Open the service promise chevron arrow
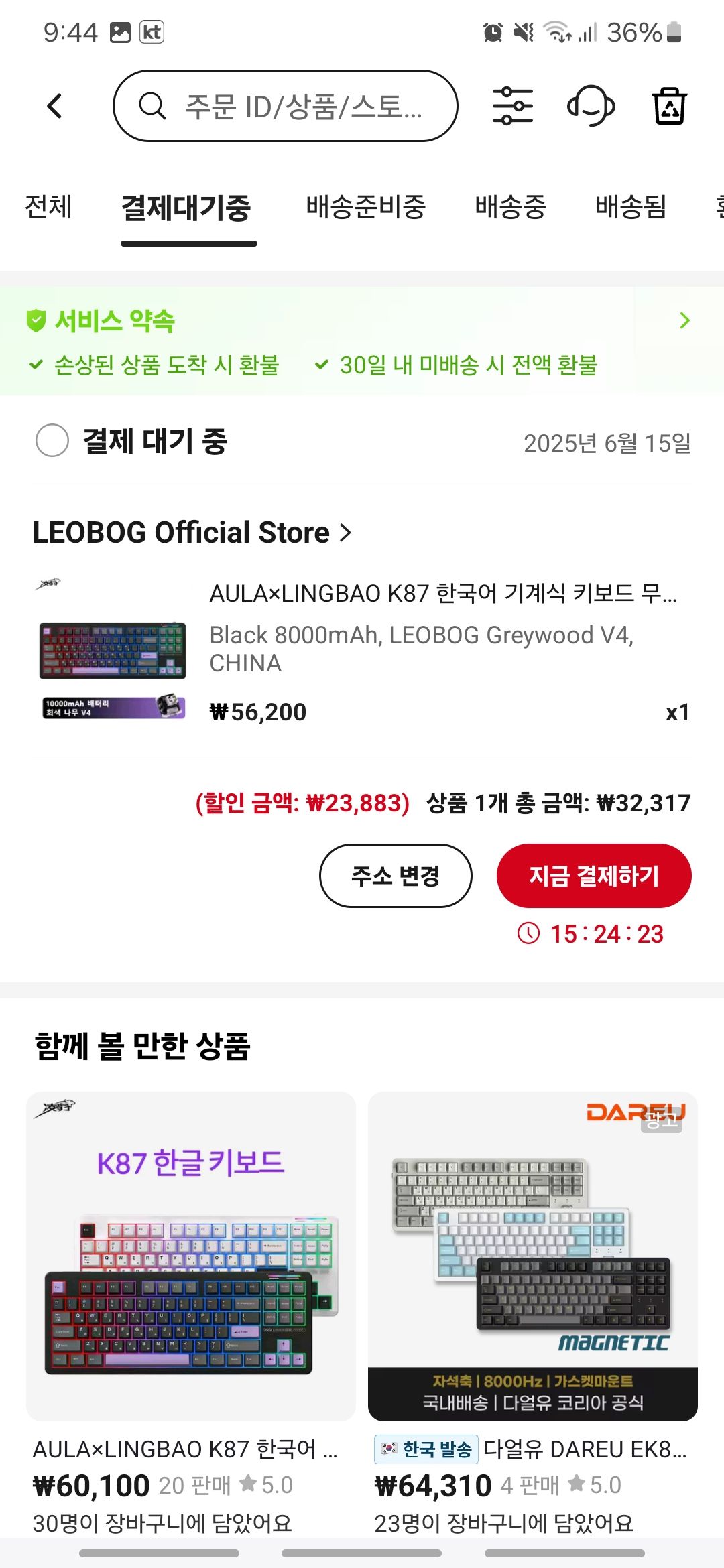The width and height of the screenshot is (724, 1568). [684, 321]
